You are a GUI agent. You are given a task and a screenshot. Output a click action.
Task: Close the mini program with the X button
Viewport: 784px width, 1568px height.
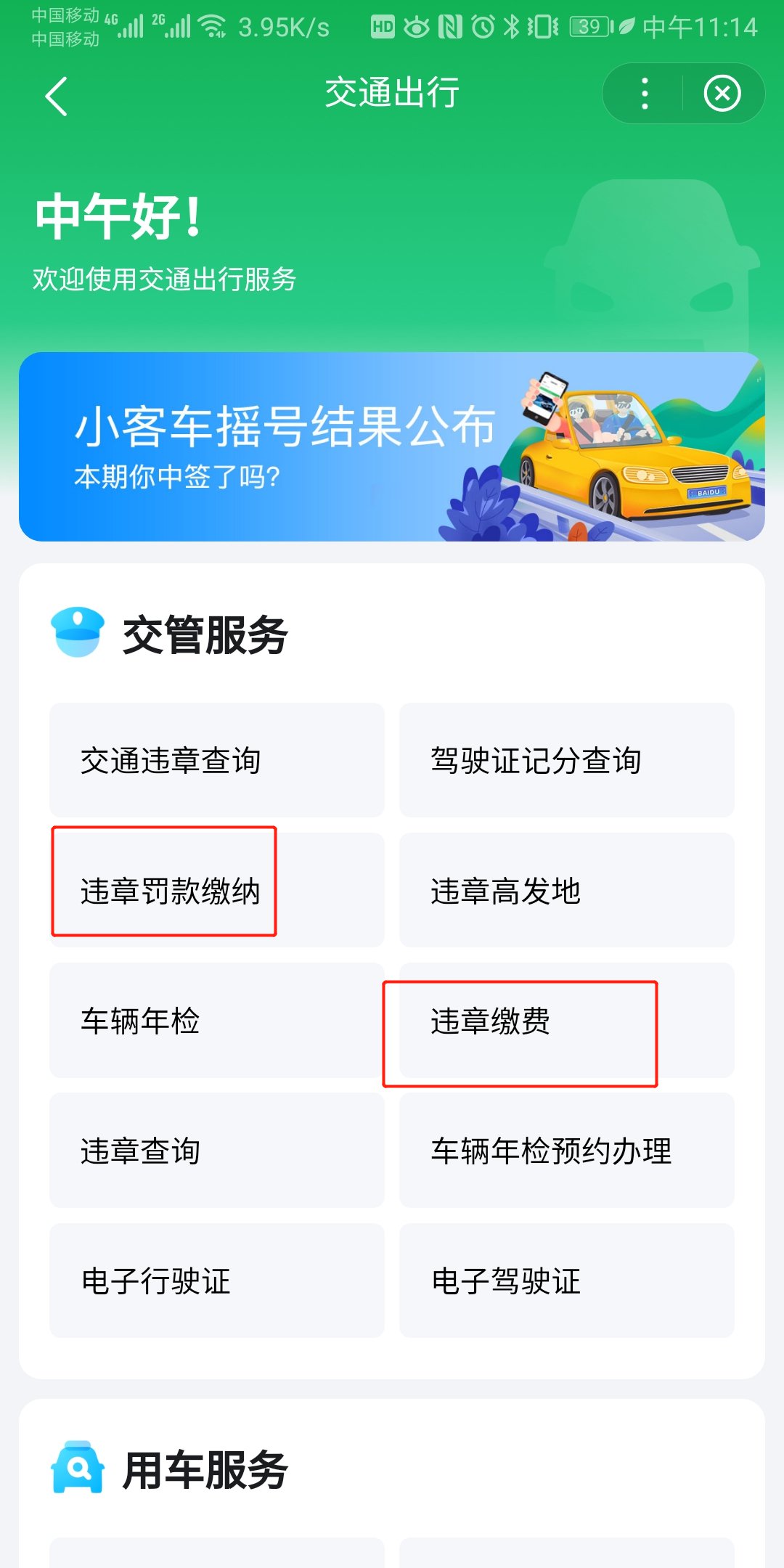pyautogui.click(x=722, y=94)
